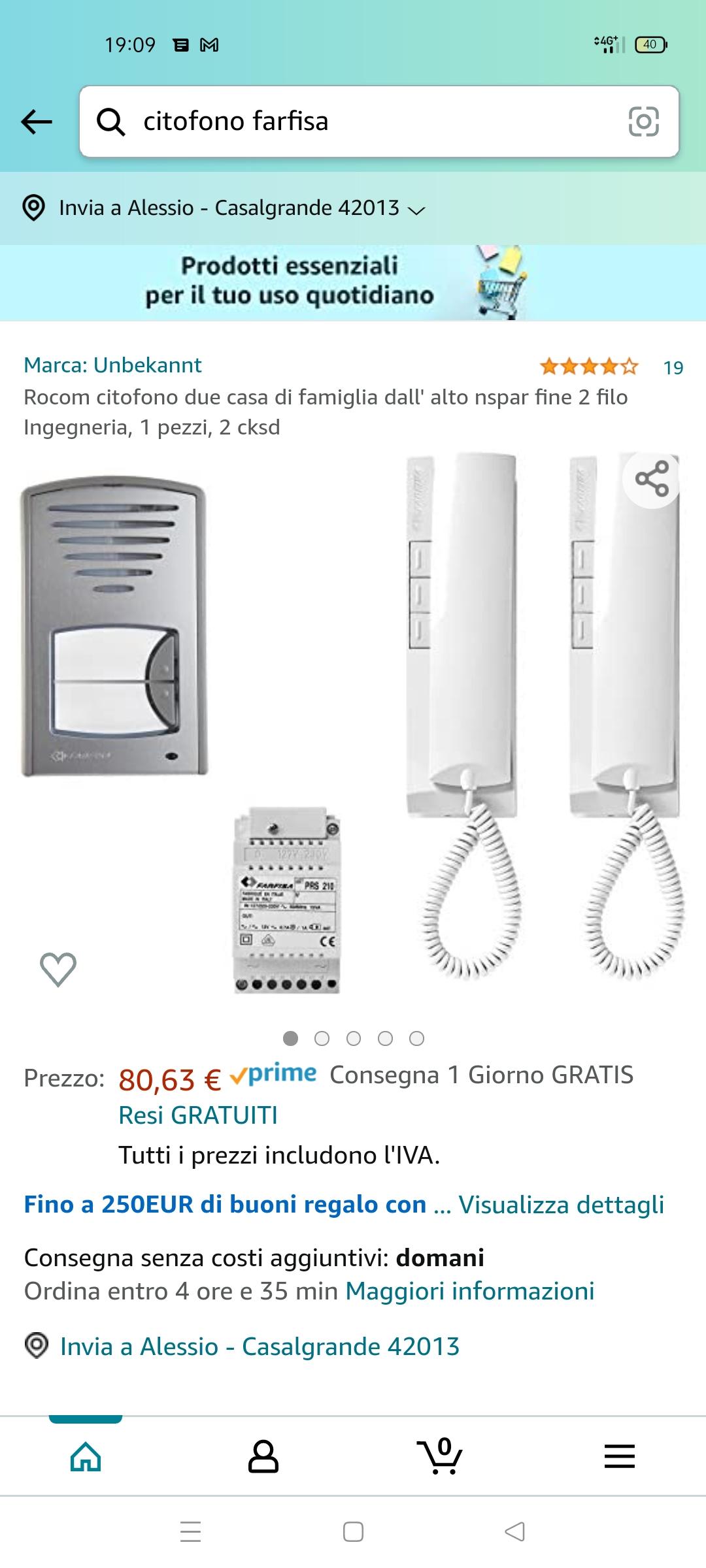The height and width of the screenshot is (1568, 706).
Task: Share this product
Action: click(x=652, y=479)
